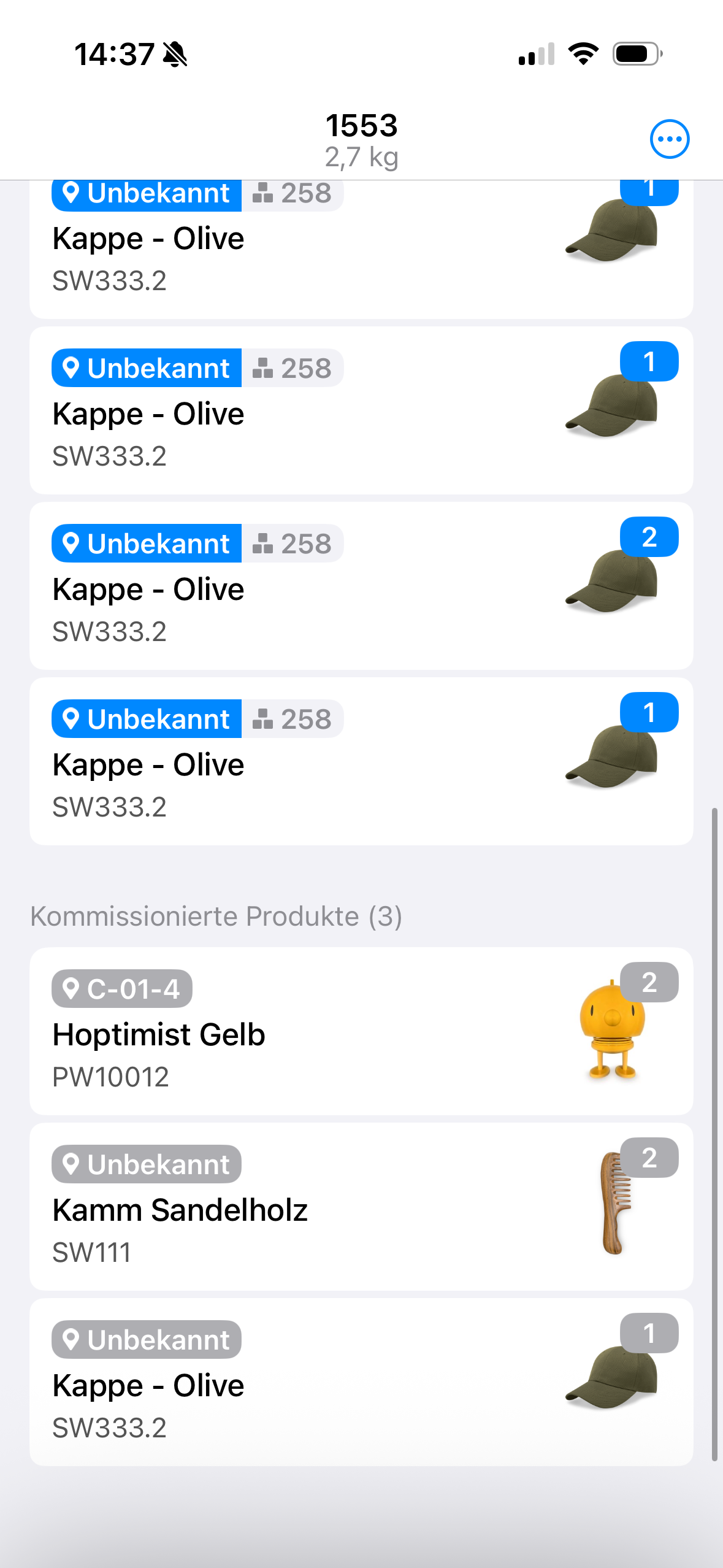Open Kappe - Olive under Kommissionierte Produkte

361,1382
